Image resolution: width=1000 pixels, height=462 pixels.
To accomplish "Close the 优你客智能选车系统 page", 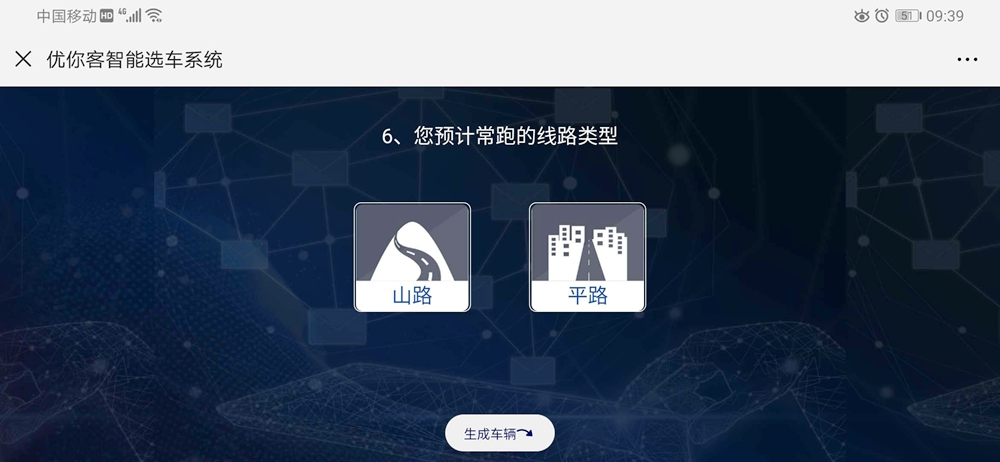I will (23, 59).
